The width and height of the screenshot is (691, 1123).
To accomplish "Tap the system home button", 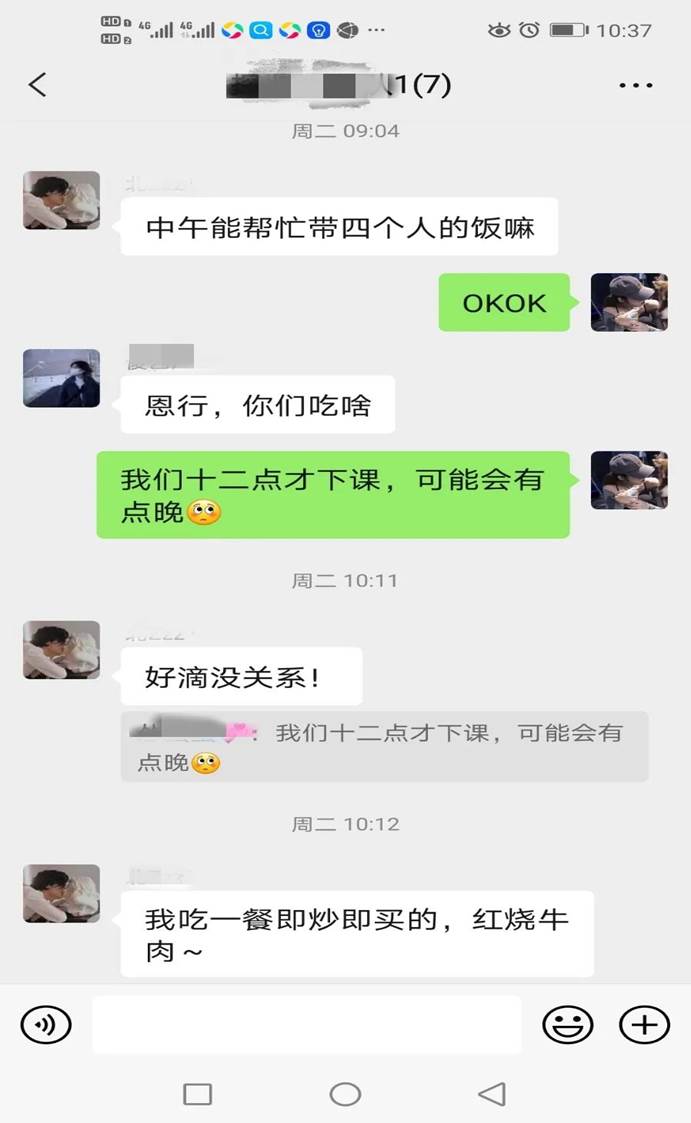I will point(345,1094).
